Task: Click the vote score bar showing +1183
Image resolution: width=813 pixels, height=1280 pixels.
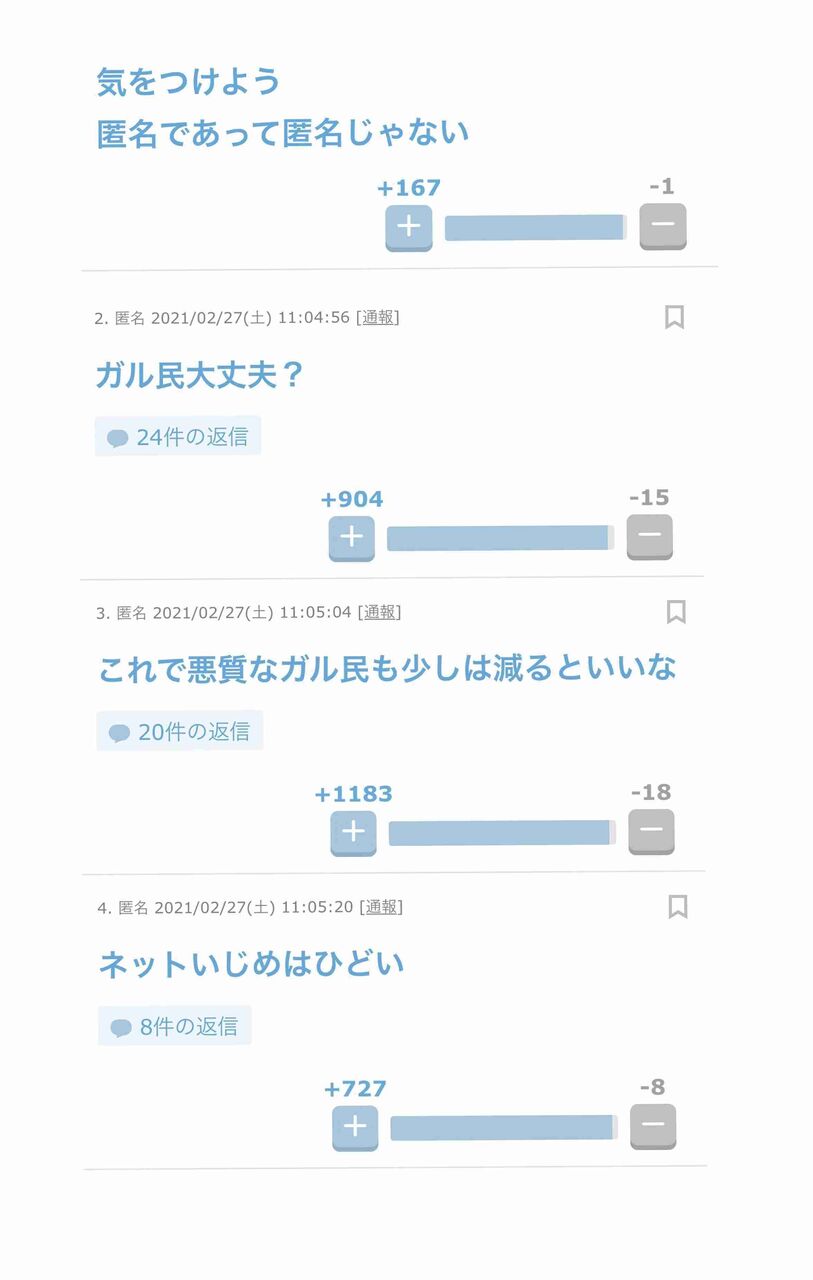Action: (x=500, y=830)
